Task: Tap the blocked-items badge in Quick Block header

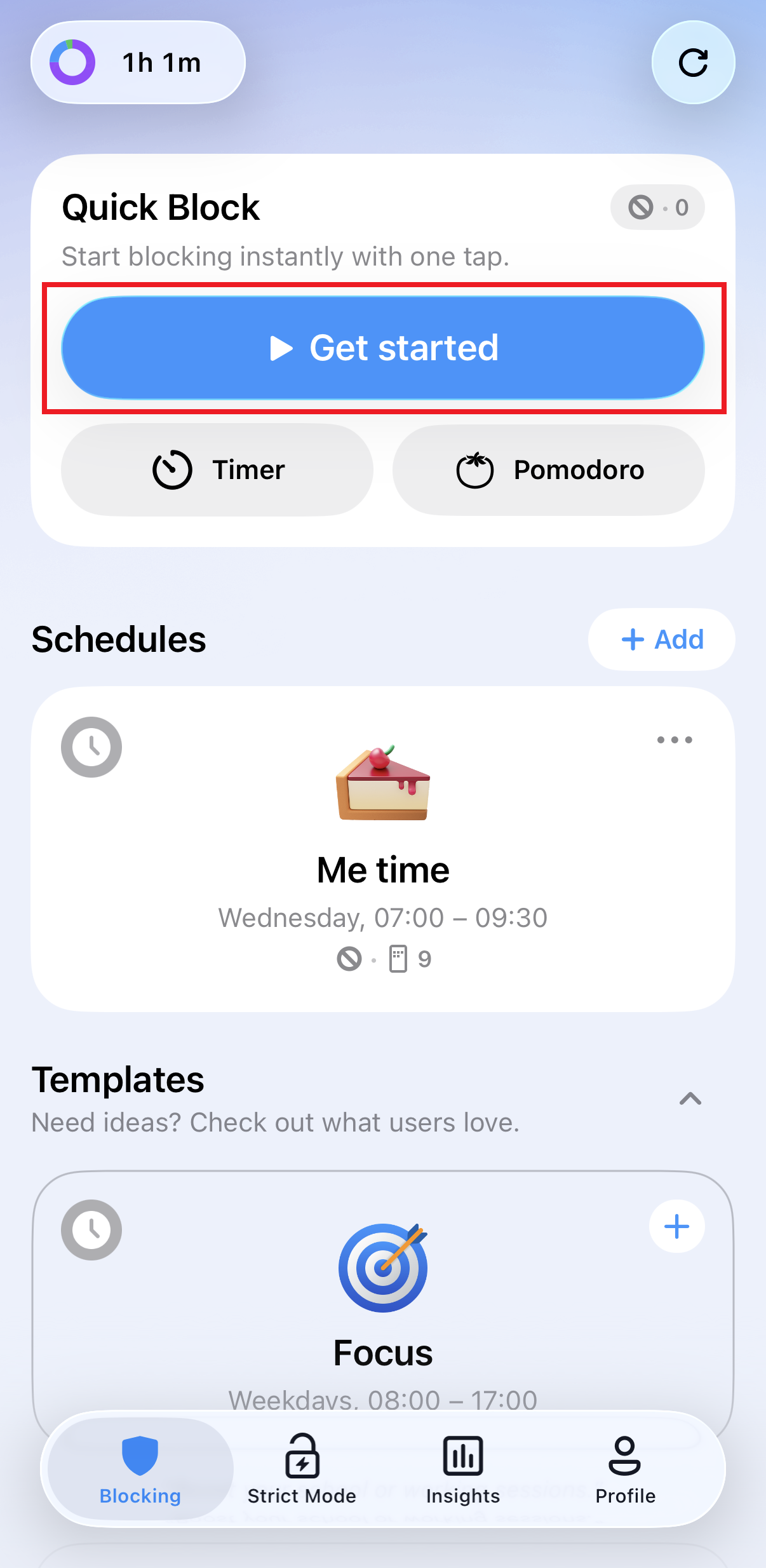Action: [657, 206]
